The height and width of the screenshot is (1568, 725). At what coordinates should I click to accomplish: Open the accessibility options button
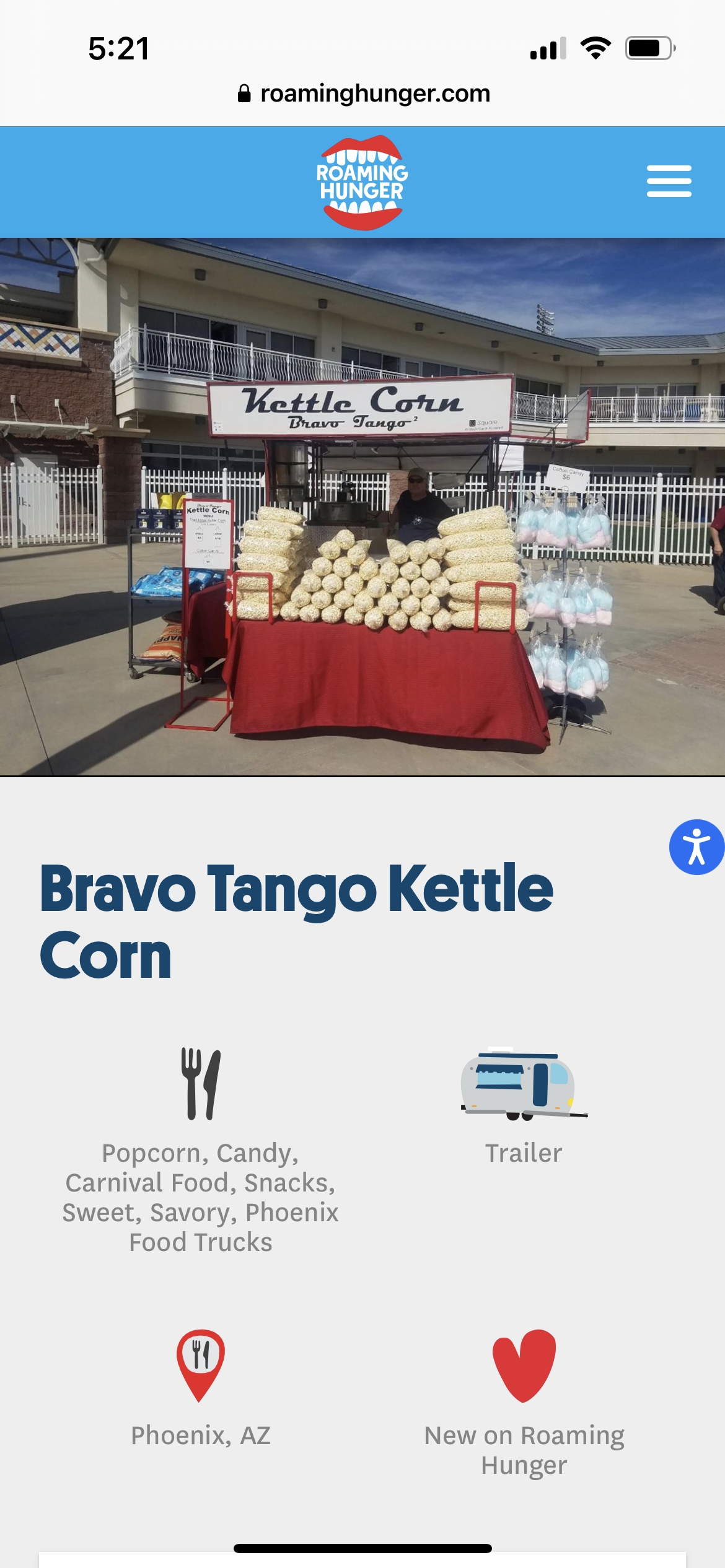point(696,847)
